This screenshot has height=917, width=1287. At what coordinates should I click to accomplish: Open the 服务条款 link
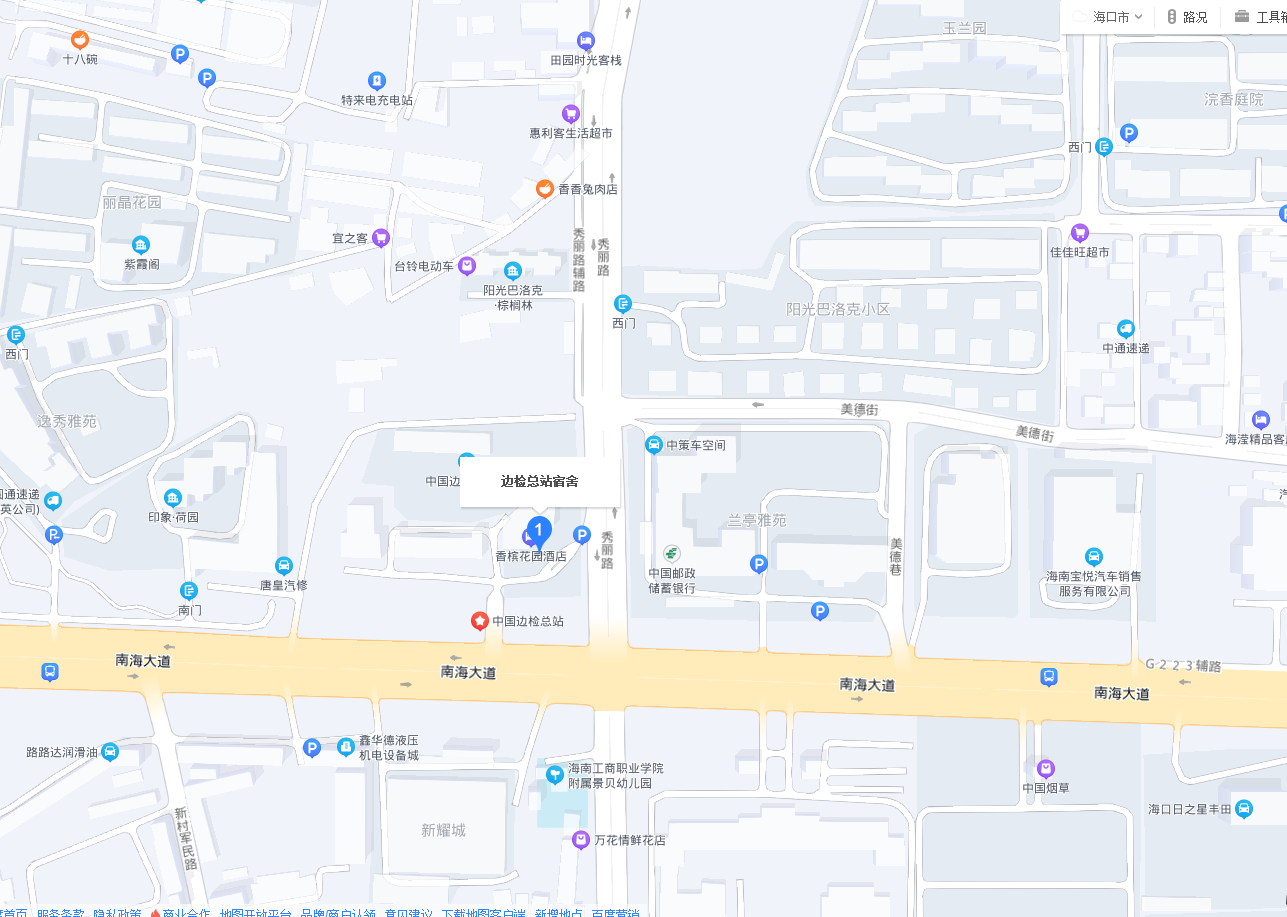pos(61,912)
